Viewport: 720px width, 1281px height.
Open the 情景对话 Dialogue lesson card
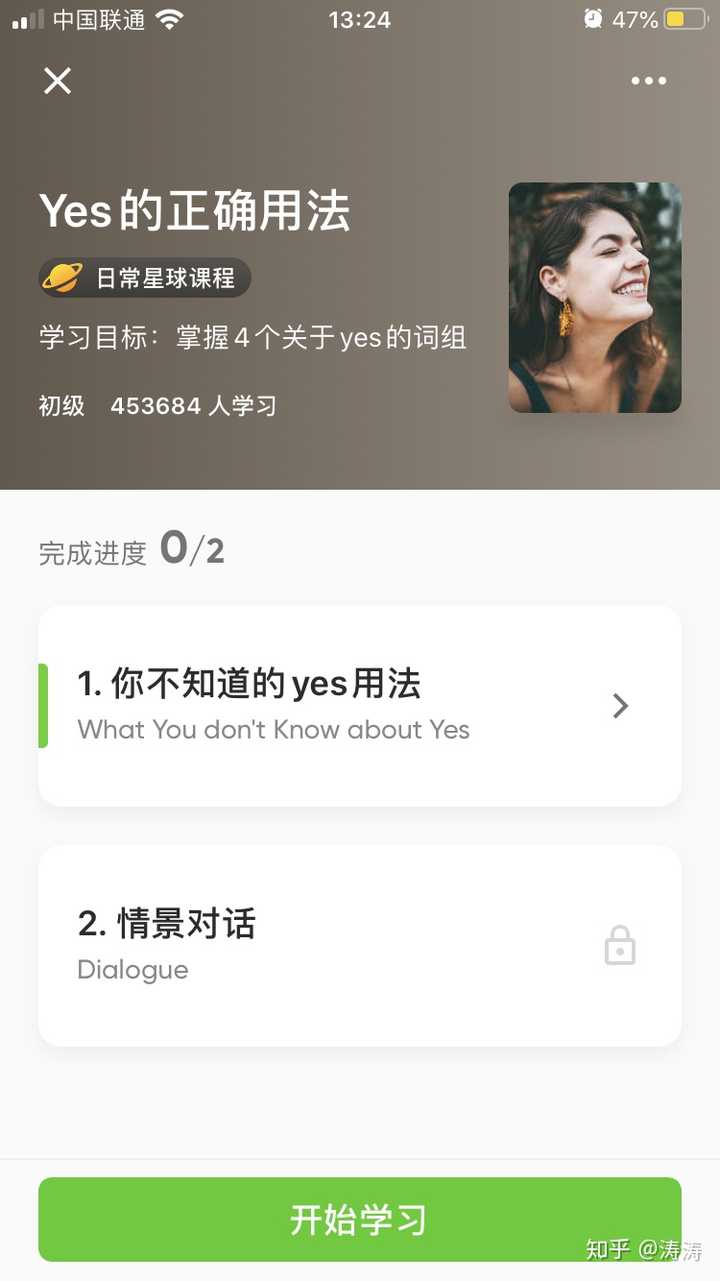[x=358, y=945]
